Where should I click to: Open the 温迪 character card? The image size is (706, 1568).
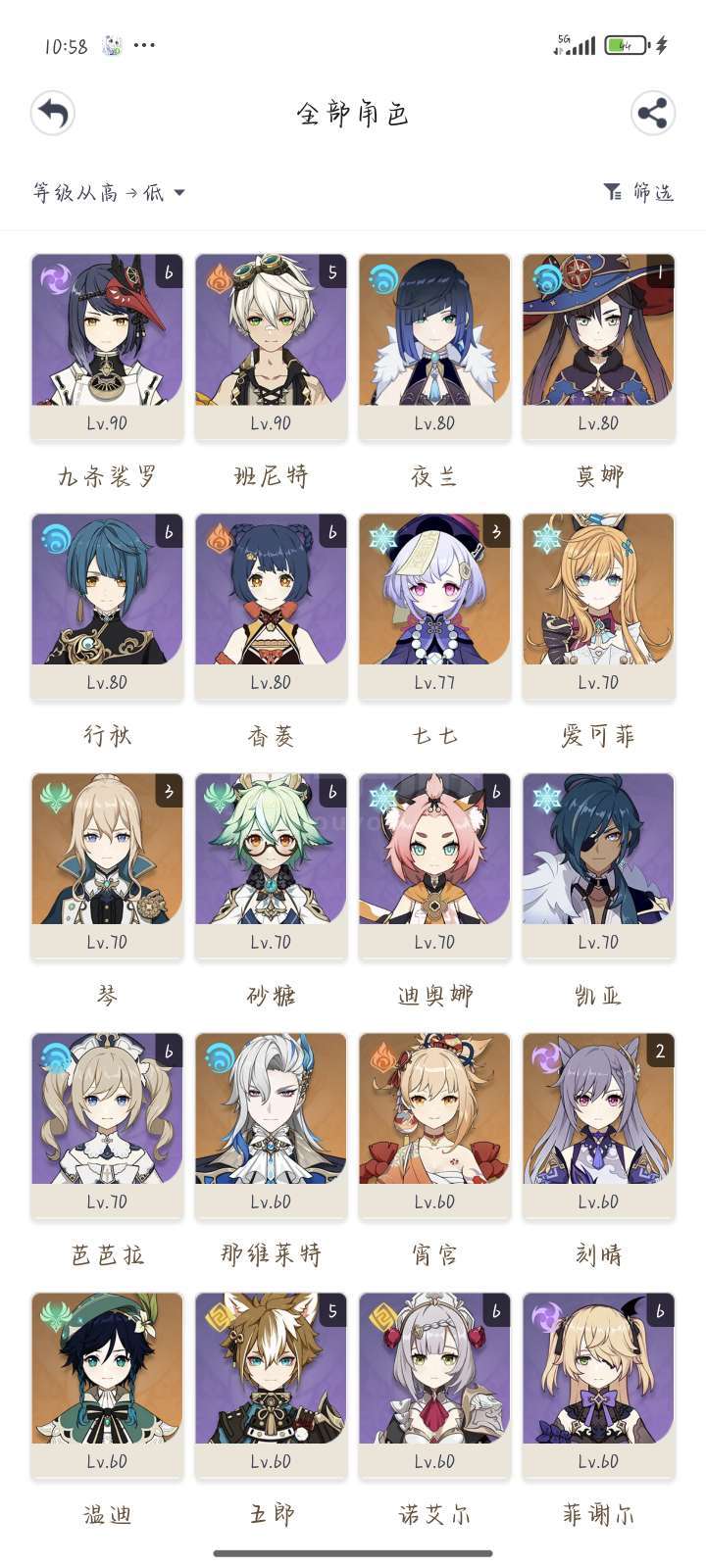coord(107,1384)
